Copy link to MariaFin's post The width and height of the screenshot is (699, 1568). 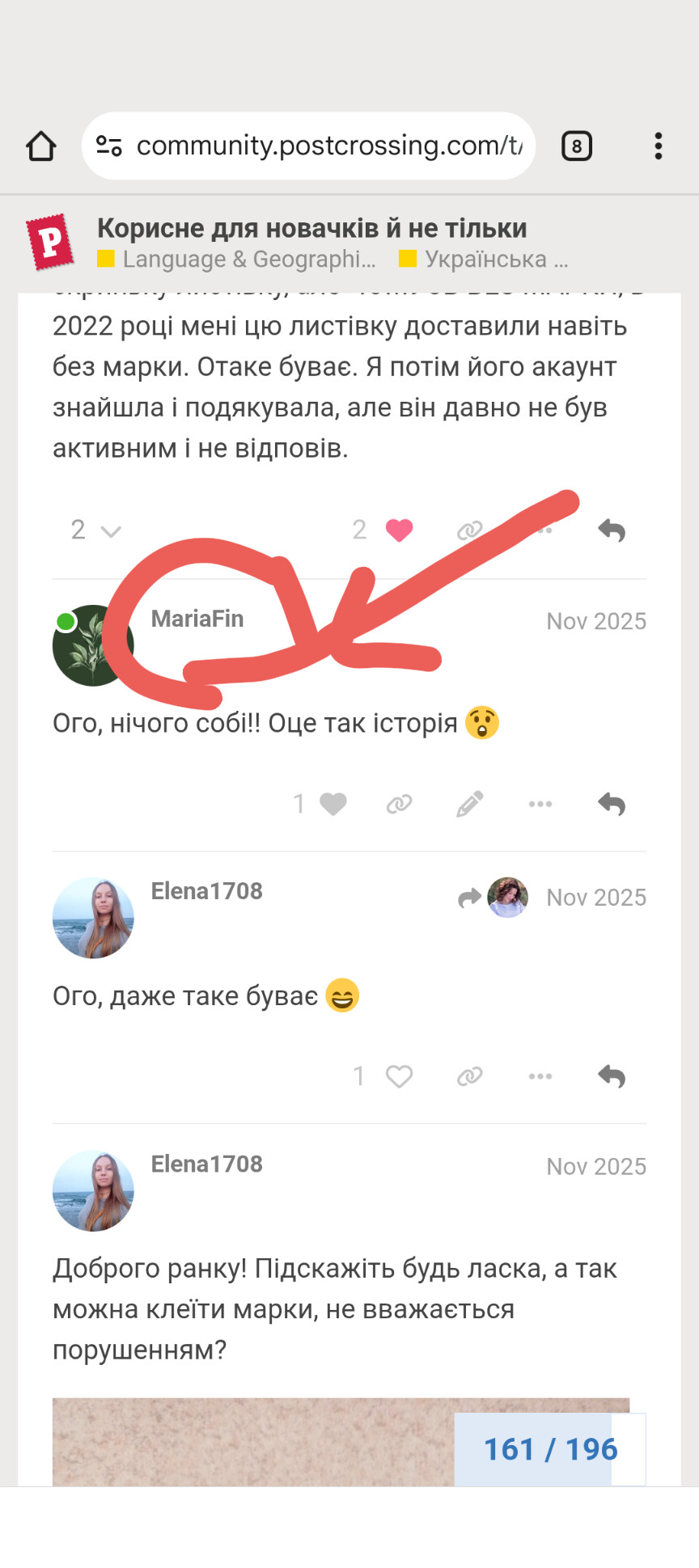click(x=399, y=804)
